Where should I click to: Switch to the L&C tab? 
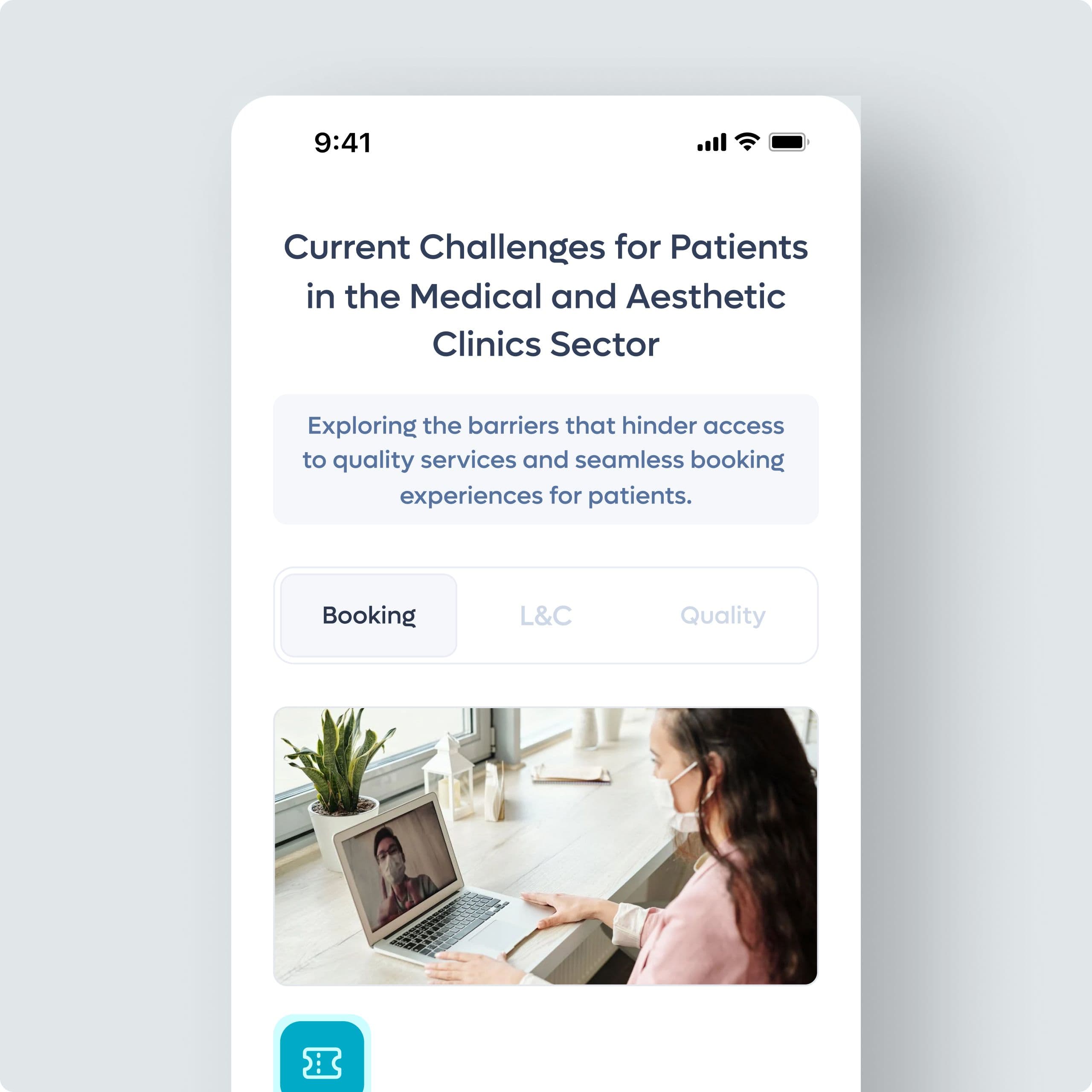(546, 616)
